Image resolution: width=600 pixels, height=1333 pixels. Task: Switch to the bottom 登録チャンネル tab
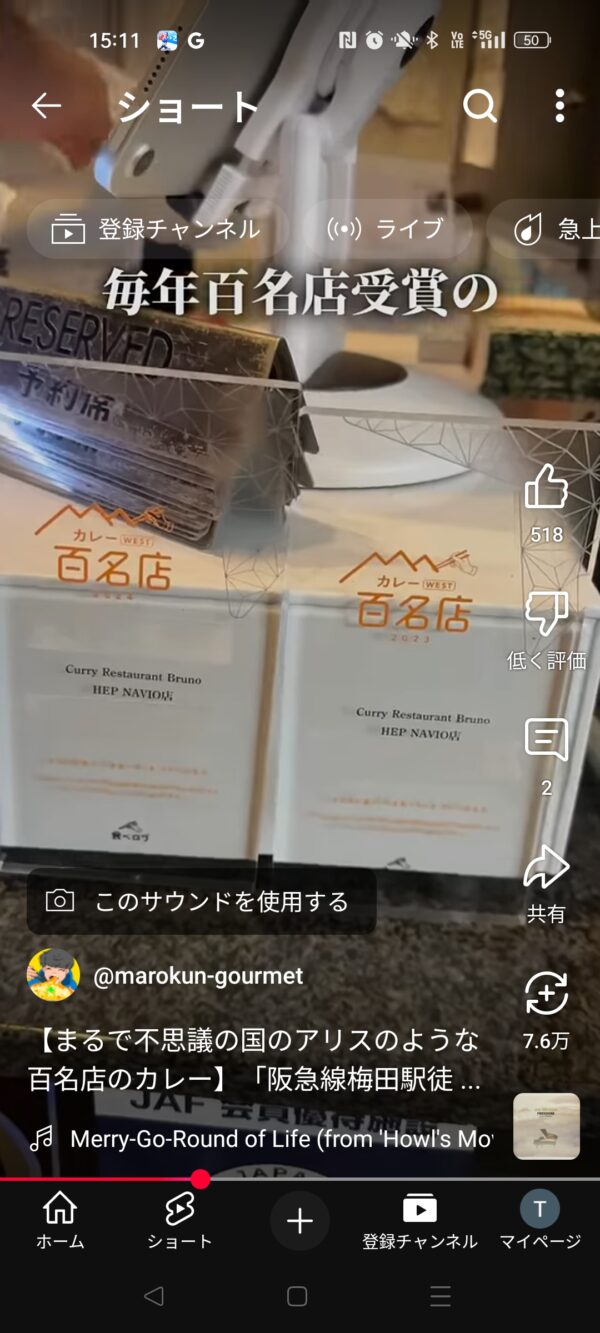tap(420, 1221)
